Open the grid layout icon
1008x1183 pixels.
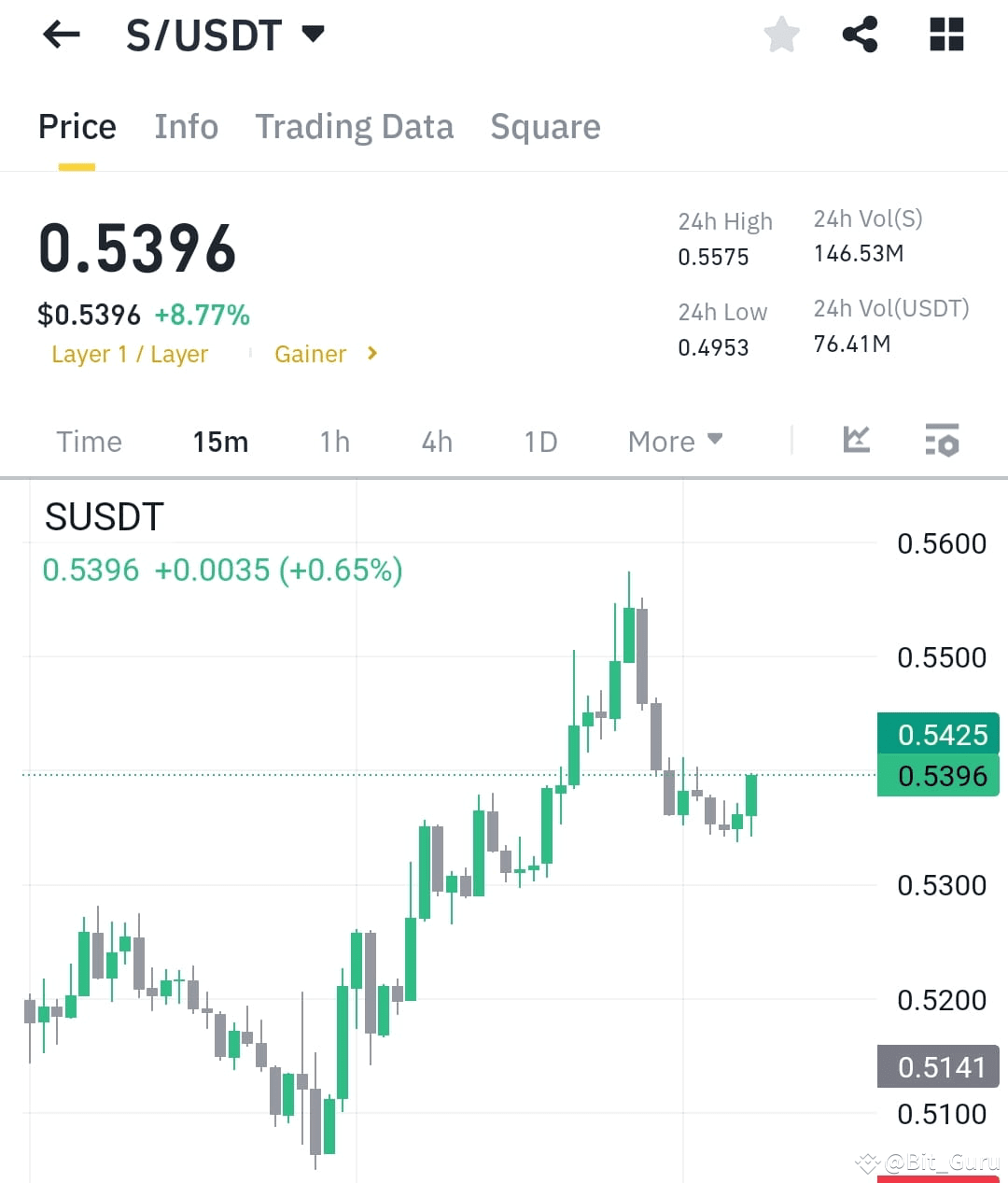click(945, 35)
